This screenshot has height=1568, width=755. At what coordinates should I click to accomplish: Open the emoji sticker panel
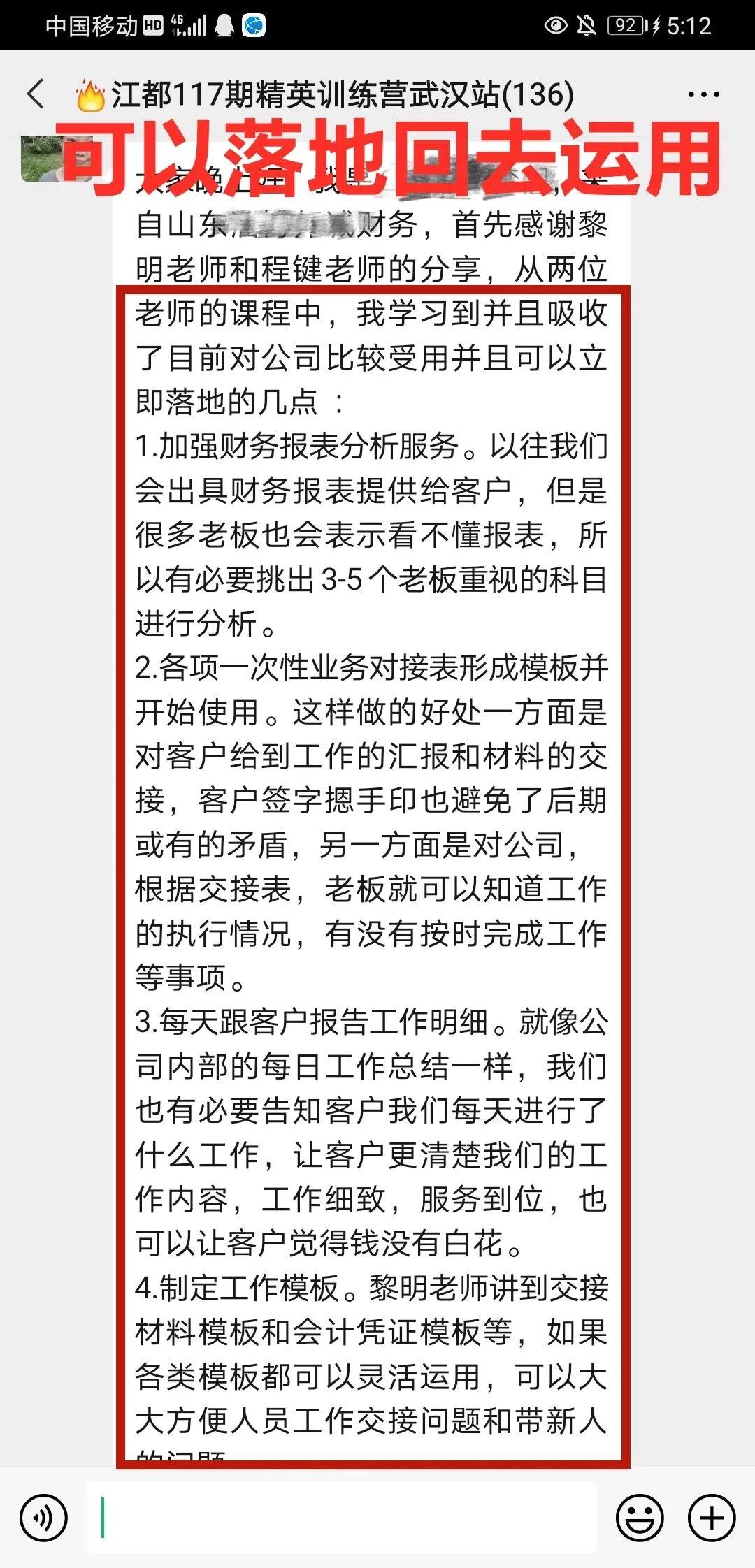tap(639, 1518)
